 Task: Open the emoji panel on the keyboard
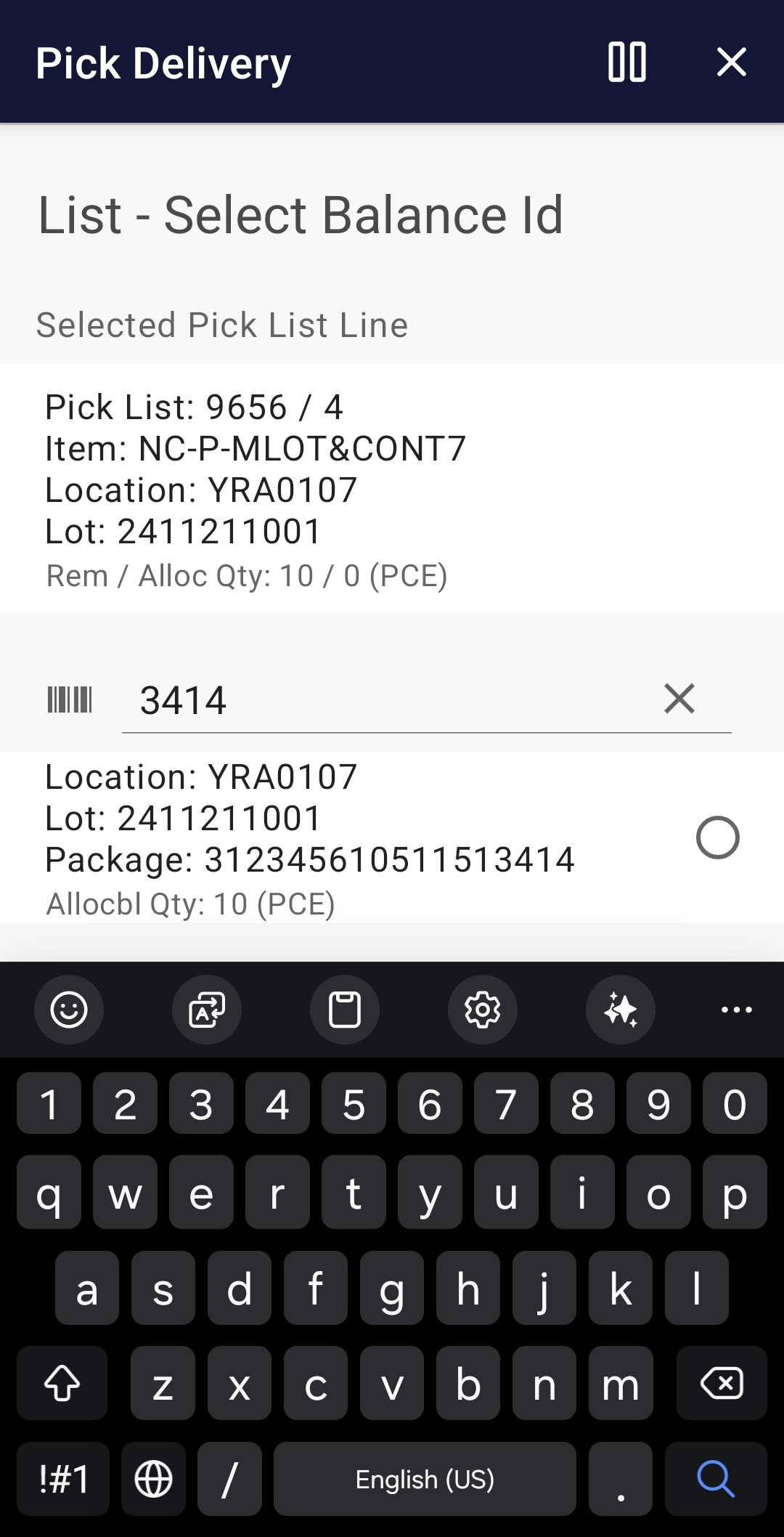coord(69,1010)
